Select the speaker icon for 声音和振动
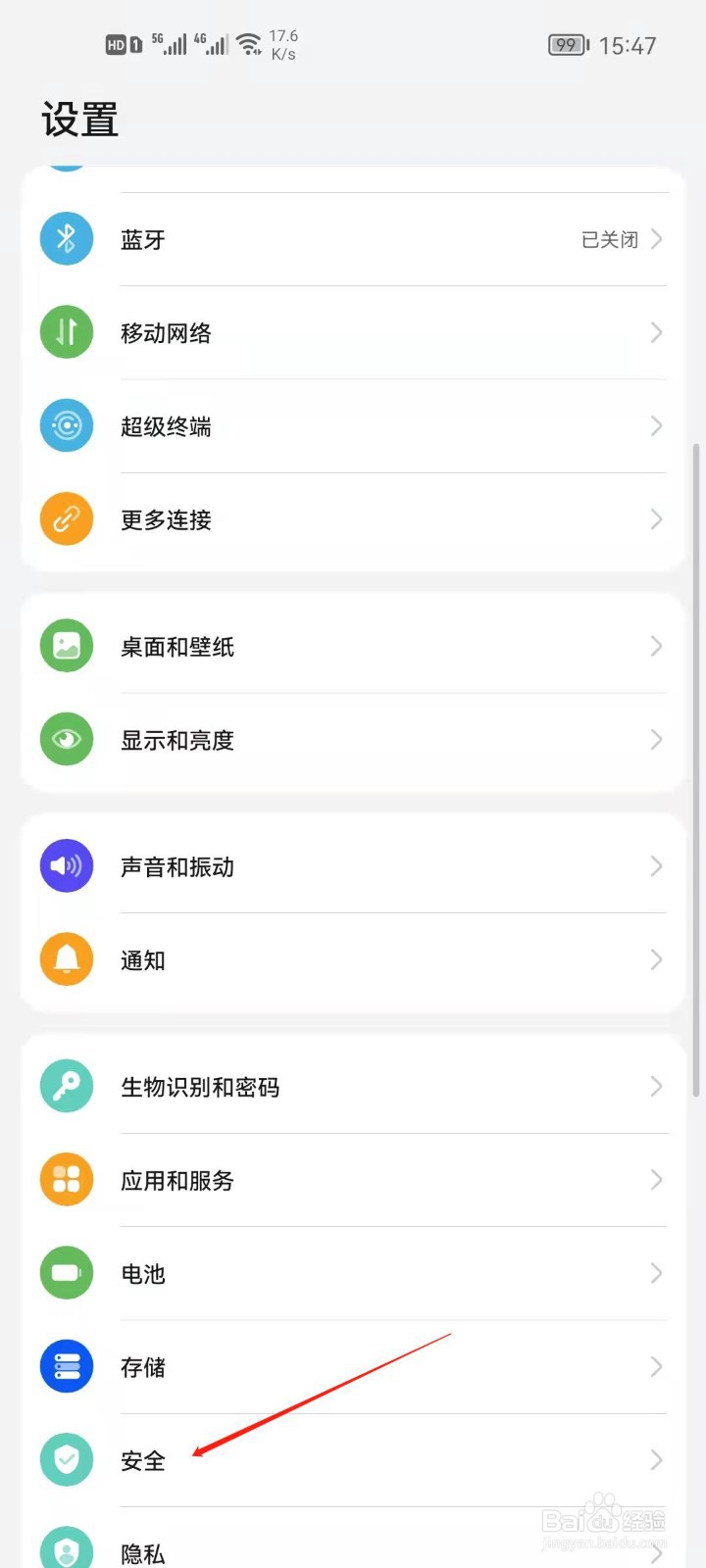 (x=66, y=865)
